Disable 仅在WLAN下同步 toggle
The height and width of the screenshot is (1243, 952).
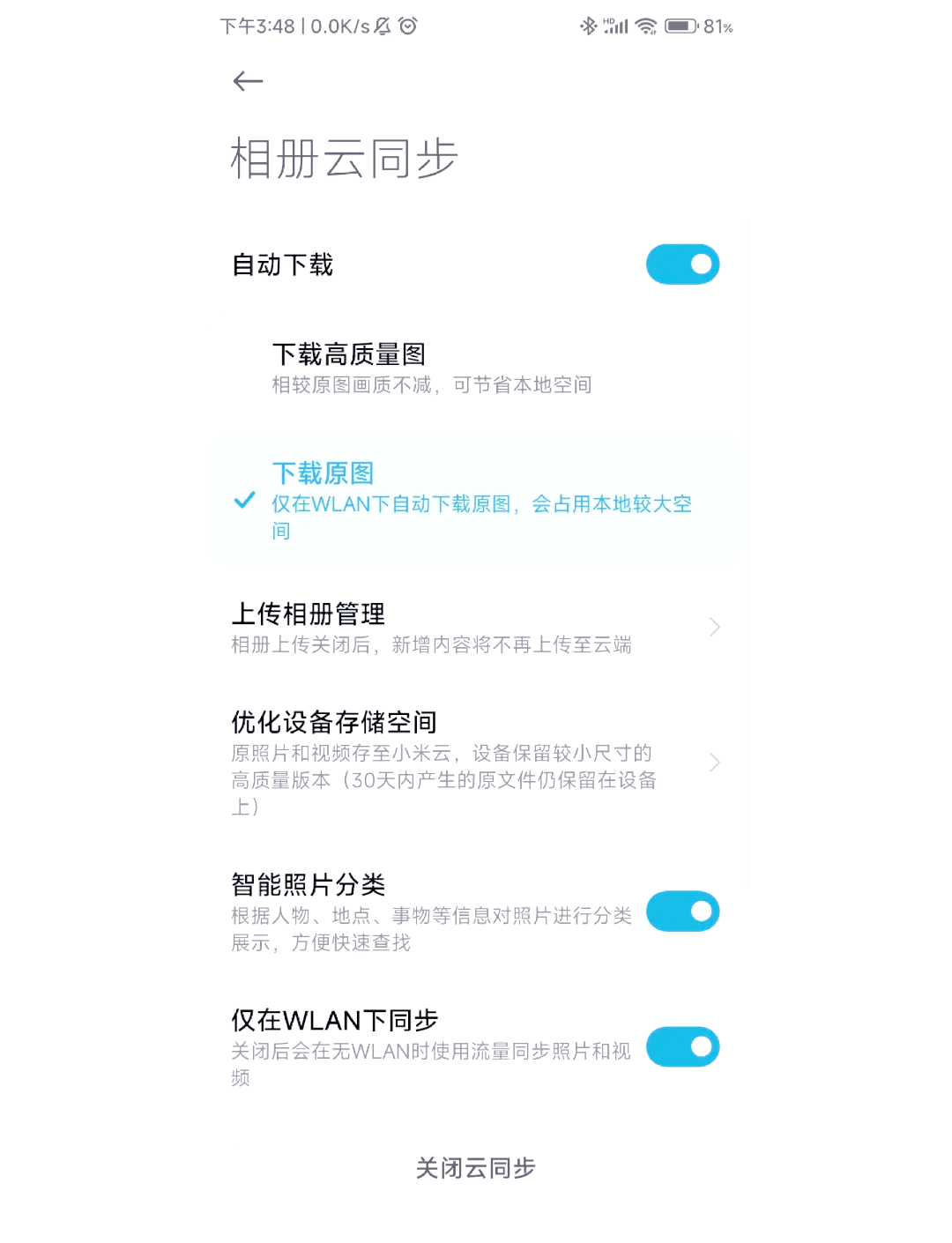point(682,1047)
